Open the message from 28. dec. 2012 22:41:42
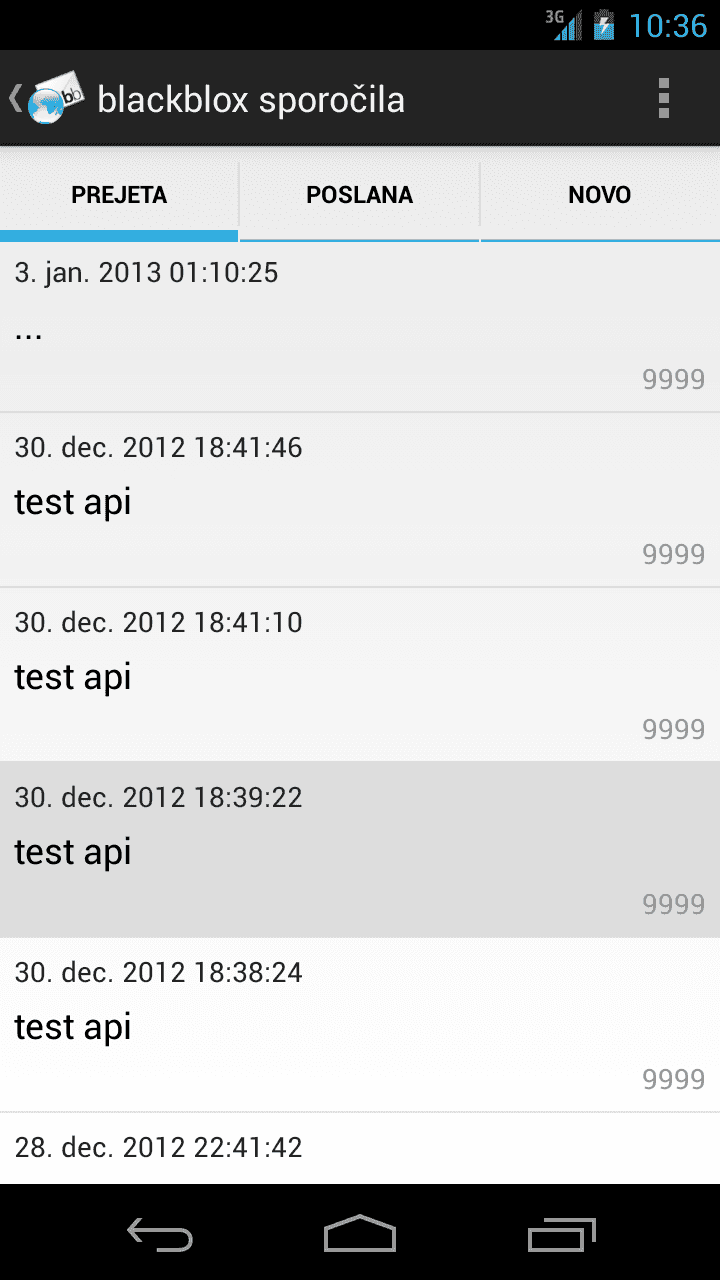 coord(359,1148)
